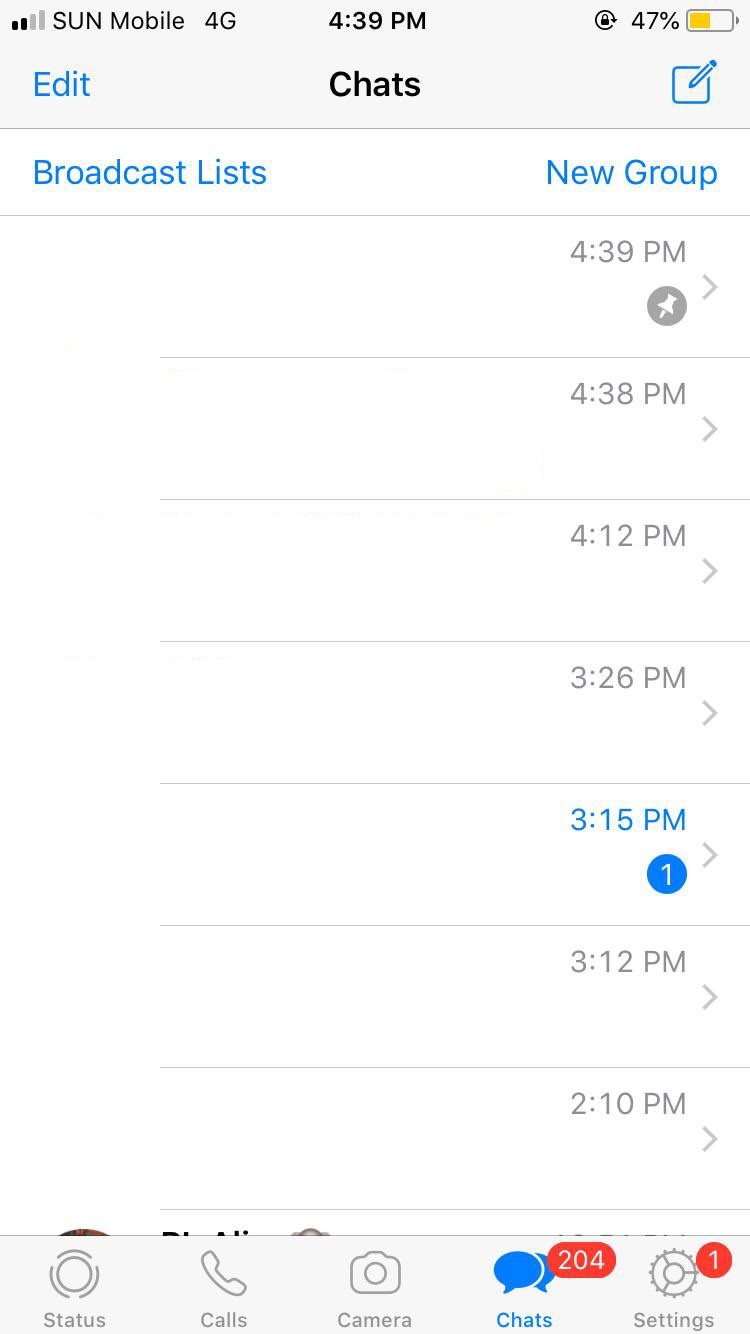The width and height of the screenshot is (750, 1334).
Task: Tap the pinned chat pin icon
Action: click(x=666, y=305)
